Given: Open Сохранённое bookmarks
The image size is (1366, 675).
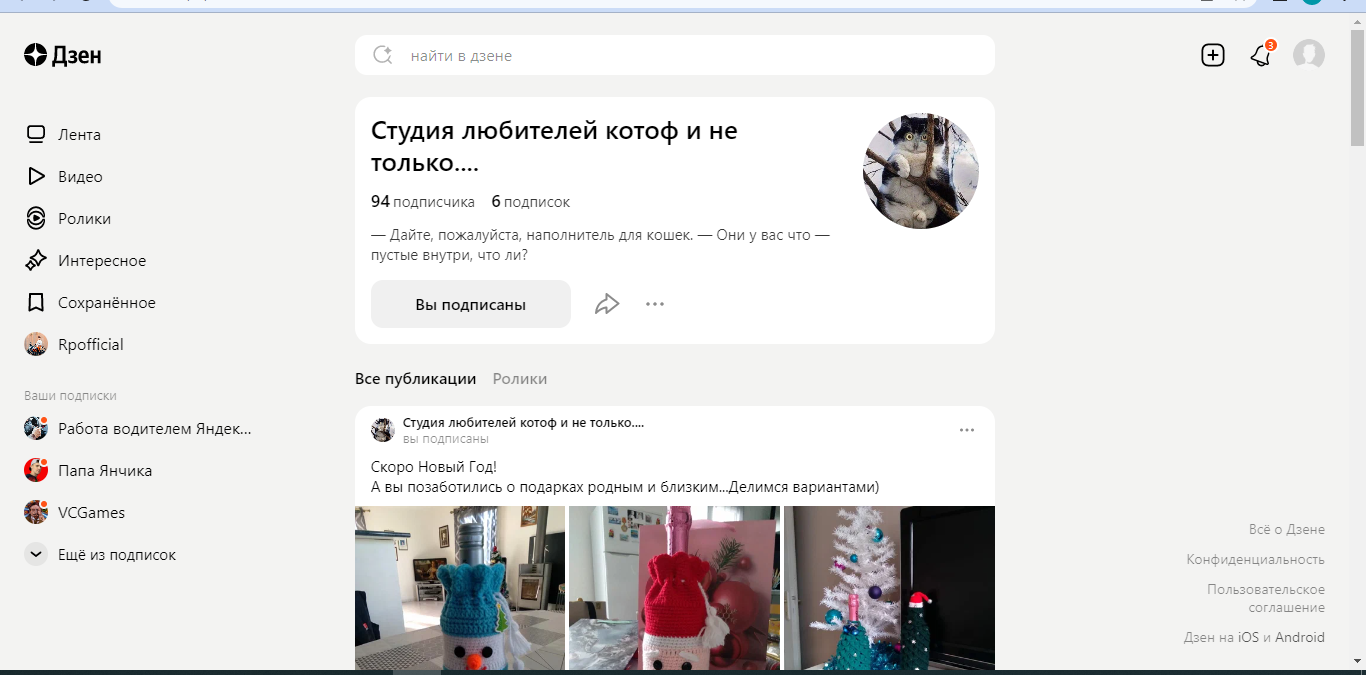Looking at the screenshot, I should [x=106, y=303].
